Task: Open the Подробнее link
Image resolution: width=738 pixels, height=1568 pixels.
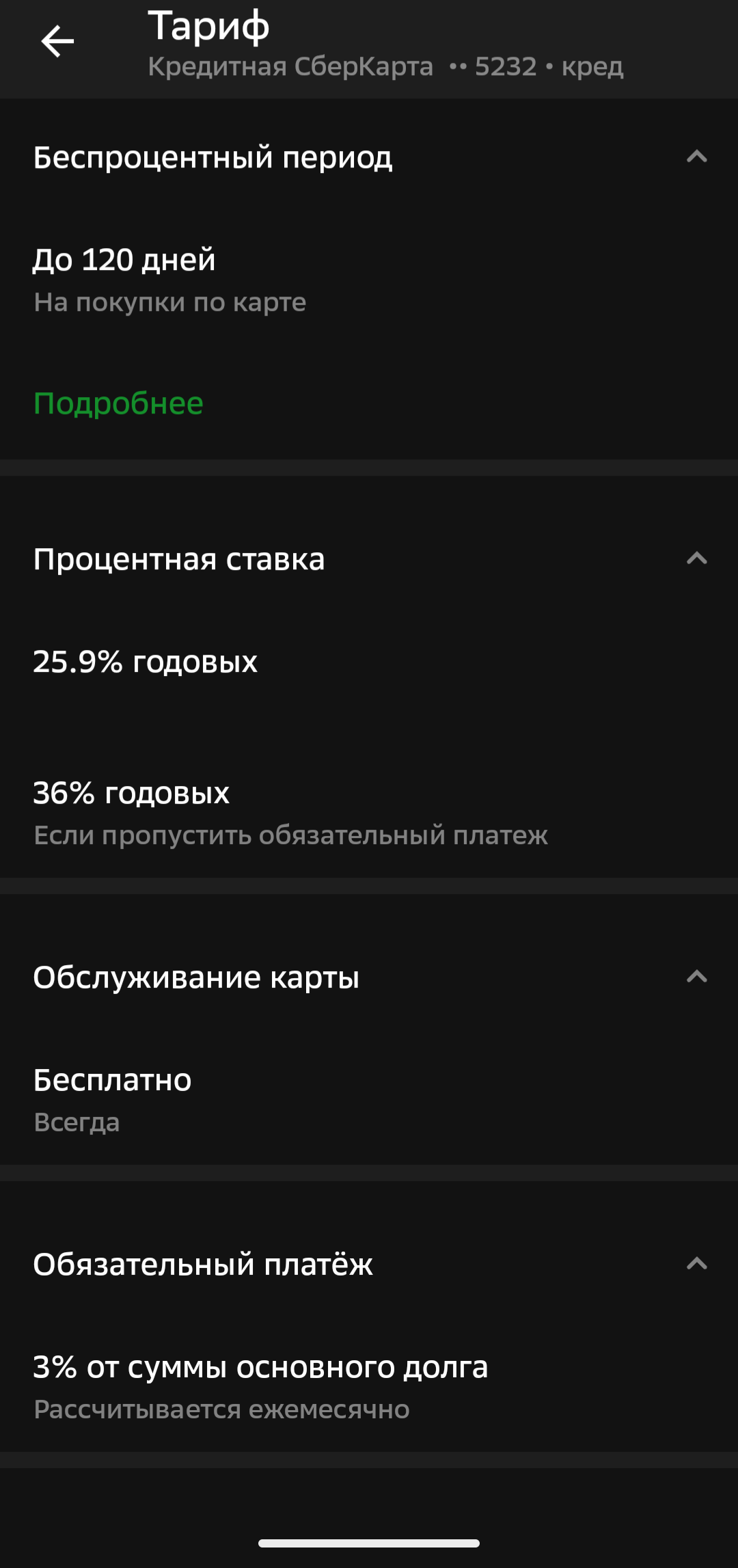Action: click(118, 403)
